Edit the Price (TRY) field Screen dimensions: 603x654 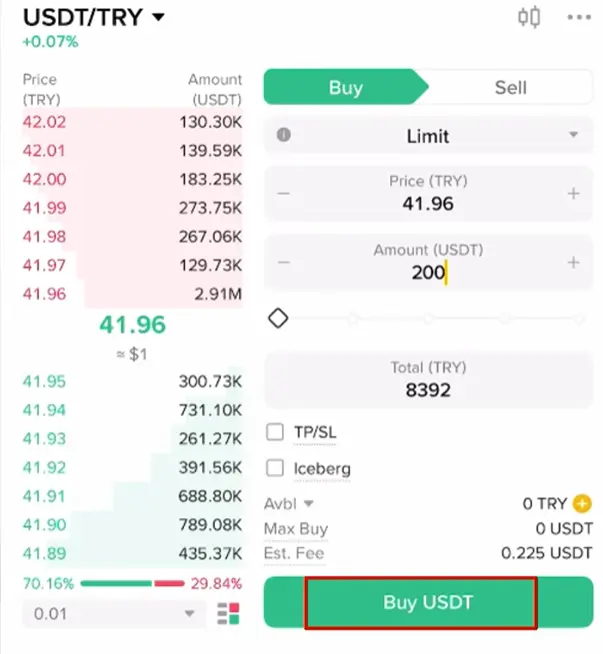point(428,203)
